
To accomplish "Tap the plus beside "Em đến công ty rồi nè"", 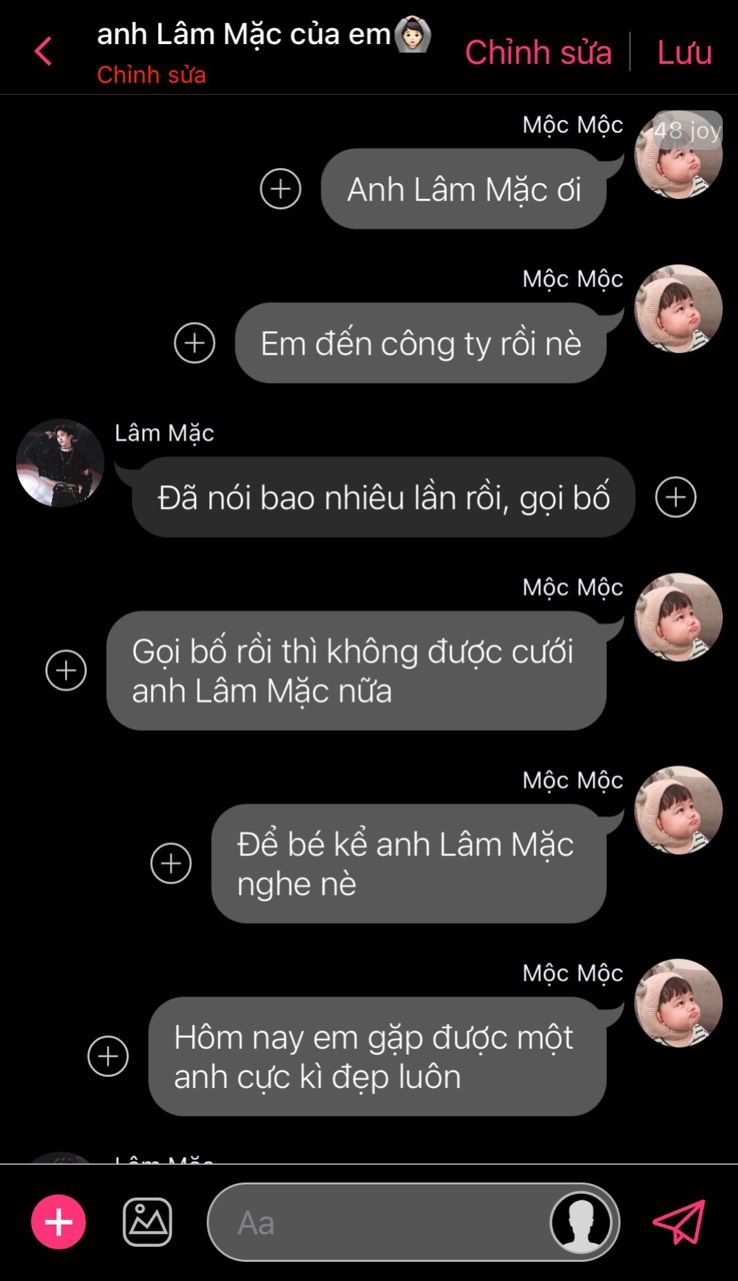I will (x=195, y=343).
